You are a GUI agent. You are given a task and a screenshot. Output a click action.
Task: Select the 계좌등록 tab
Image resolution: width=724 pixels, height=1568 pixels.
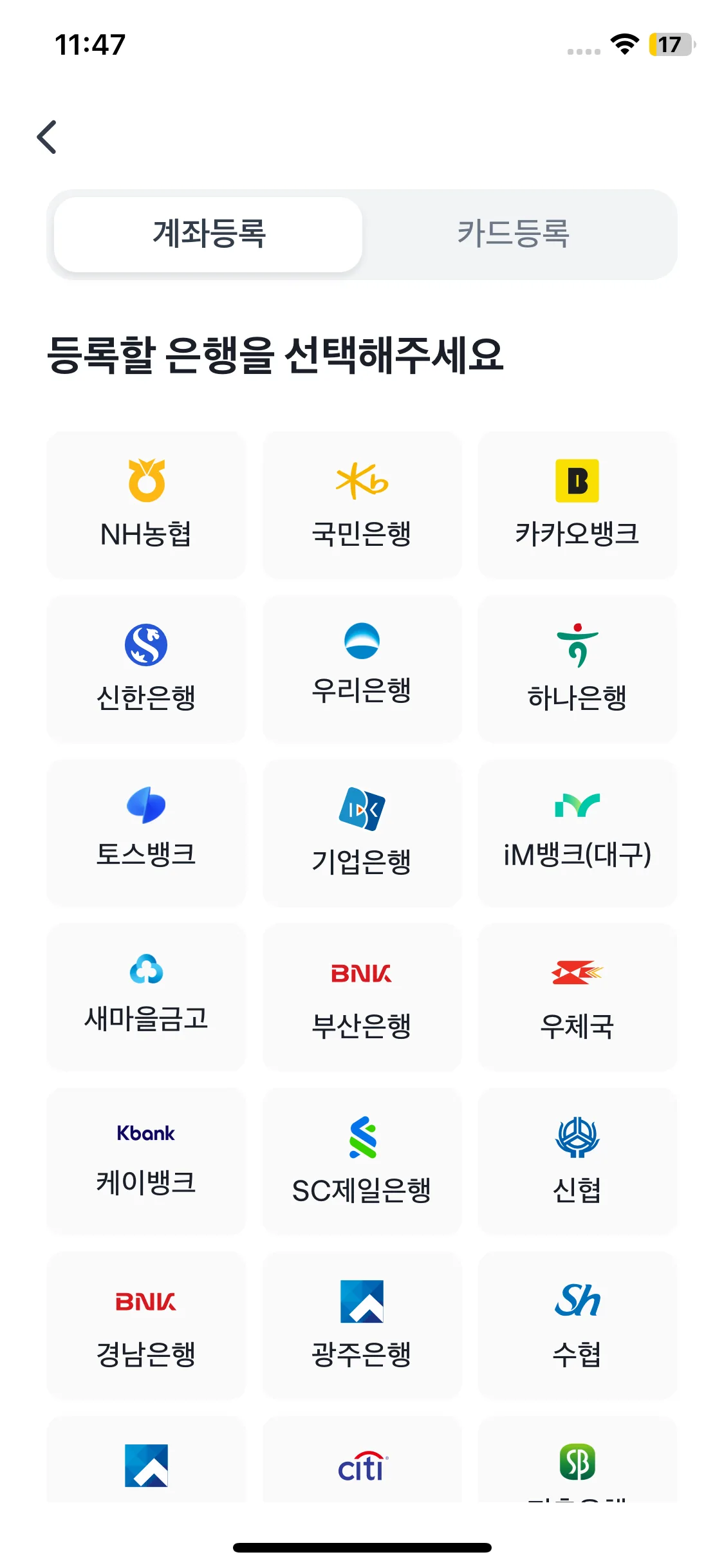[x=209, y=234]
